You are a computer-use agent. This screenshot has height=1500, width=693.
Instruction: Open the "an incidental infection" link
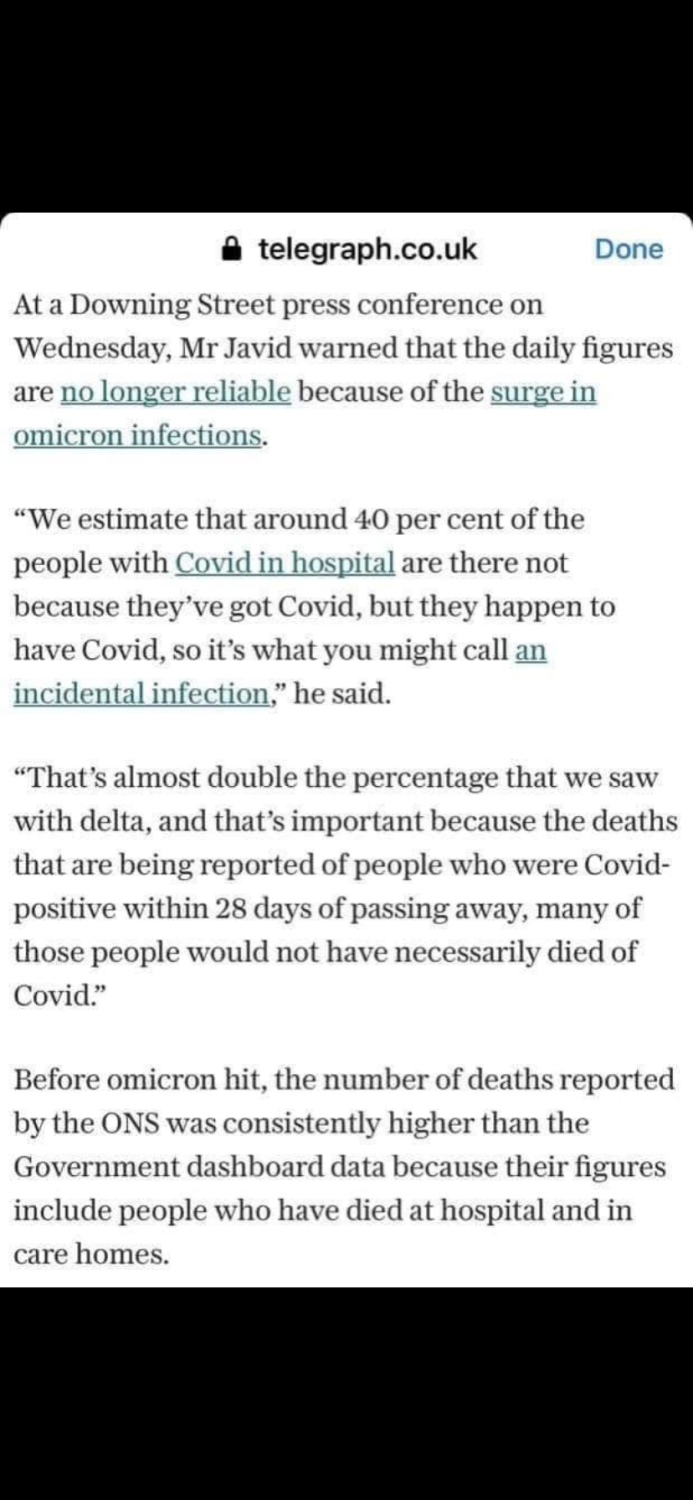point(137,693)
